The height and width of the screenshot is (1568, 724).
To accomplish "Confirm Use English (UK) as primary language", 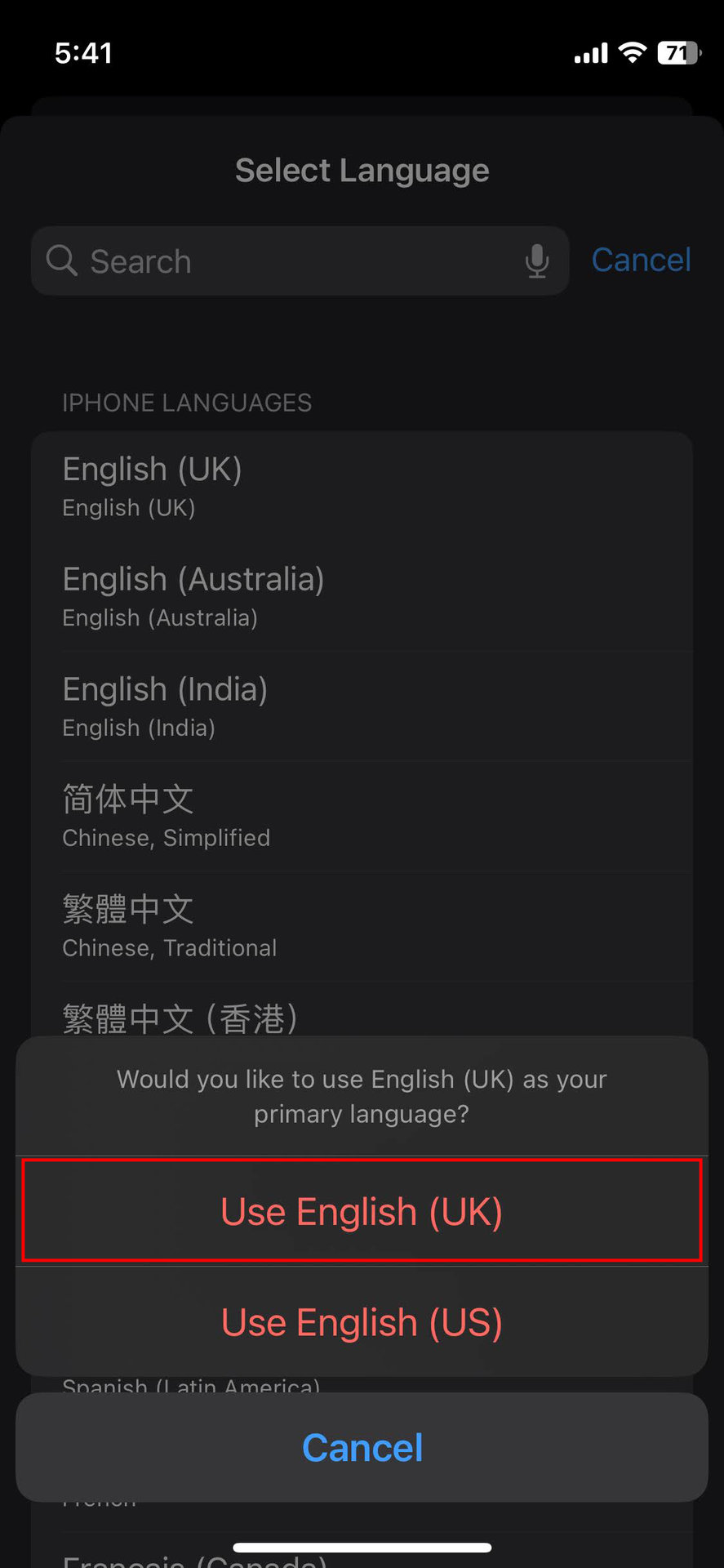I will 362,1211.
